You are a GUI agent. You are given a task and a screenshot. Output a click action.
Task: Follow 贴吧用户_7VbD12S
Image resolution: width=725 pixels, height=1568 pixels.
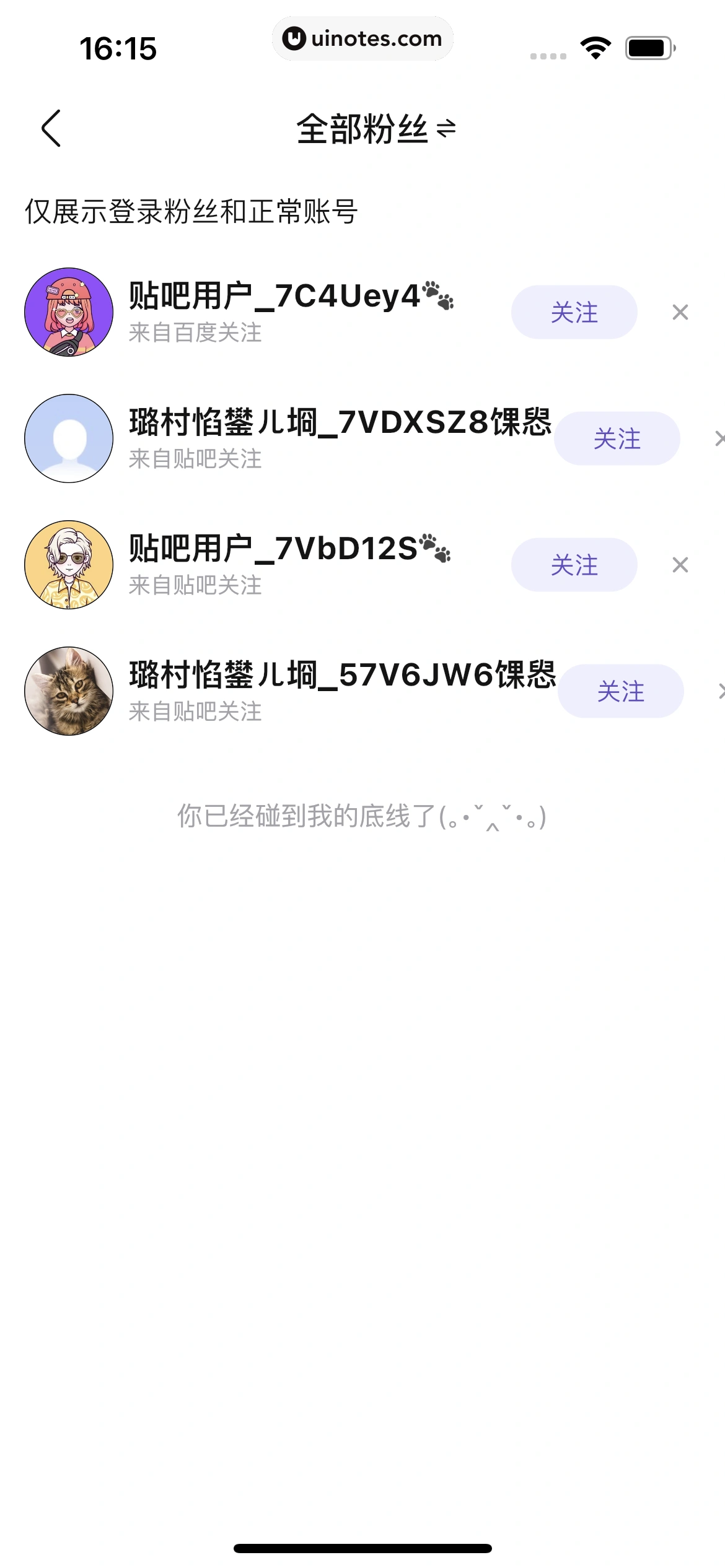click(x=574, y=565)
